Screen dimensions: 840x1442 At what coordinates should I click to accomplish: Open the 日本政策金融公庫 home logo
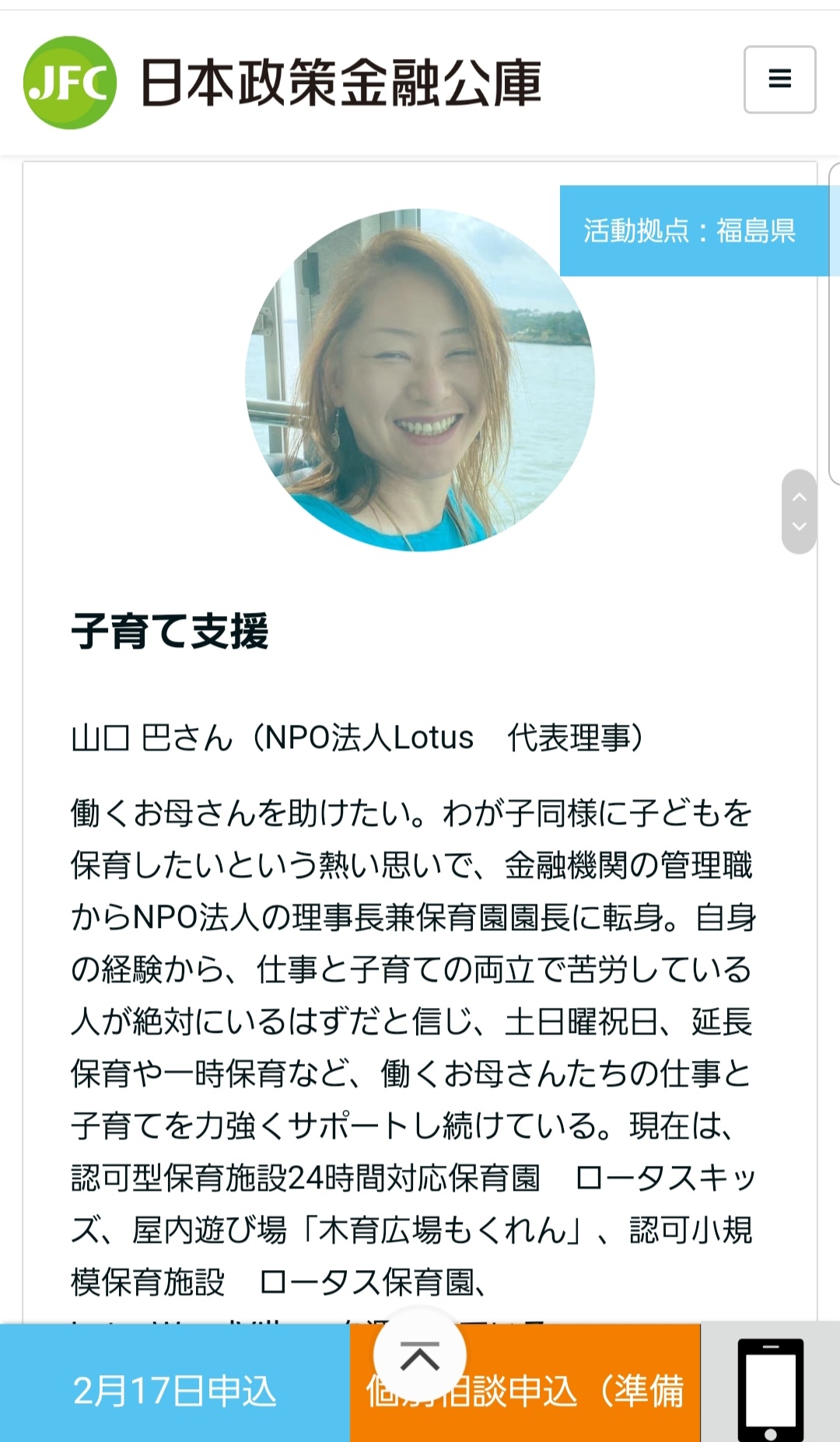(x=282, y=82)
